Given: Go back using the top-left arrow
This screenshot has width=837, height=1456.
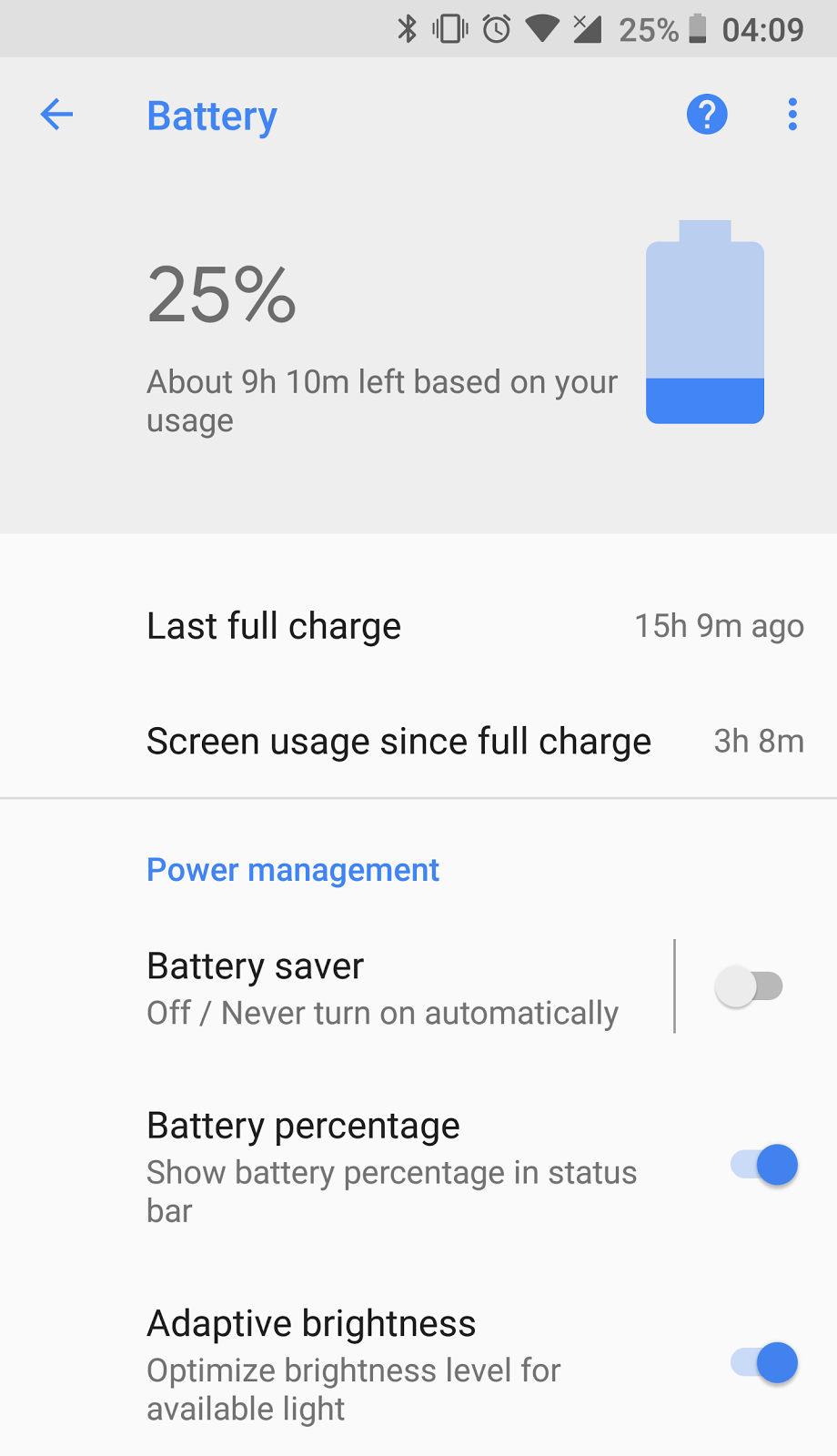Looking at the screenshot, I should click(56, 115).
